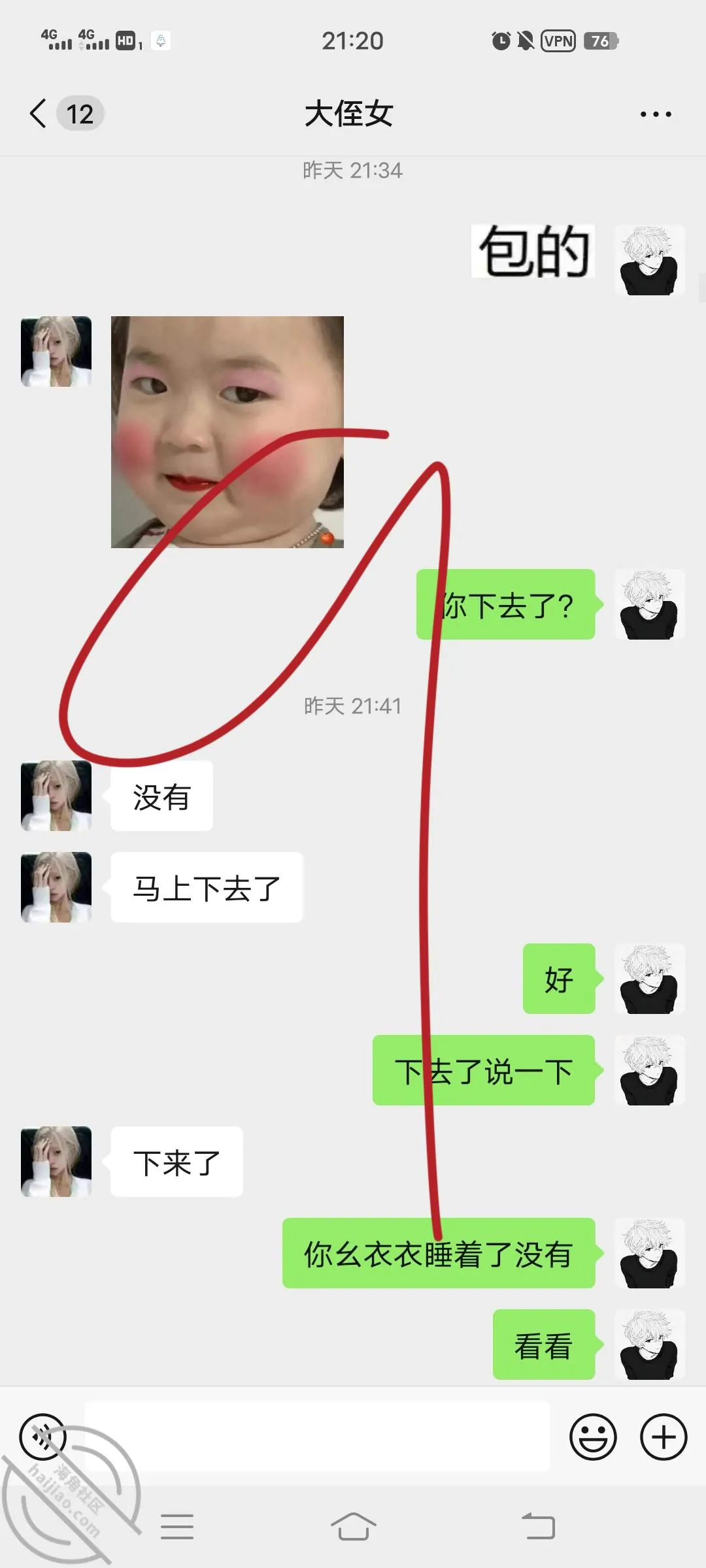Open my avatar beside 看看 message
This screenshot has height=1568, width=706.
(x=650, y=1345)
